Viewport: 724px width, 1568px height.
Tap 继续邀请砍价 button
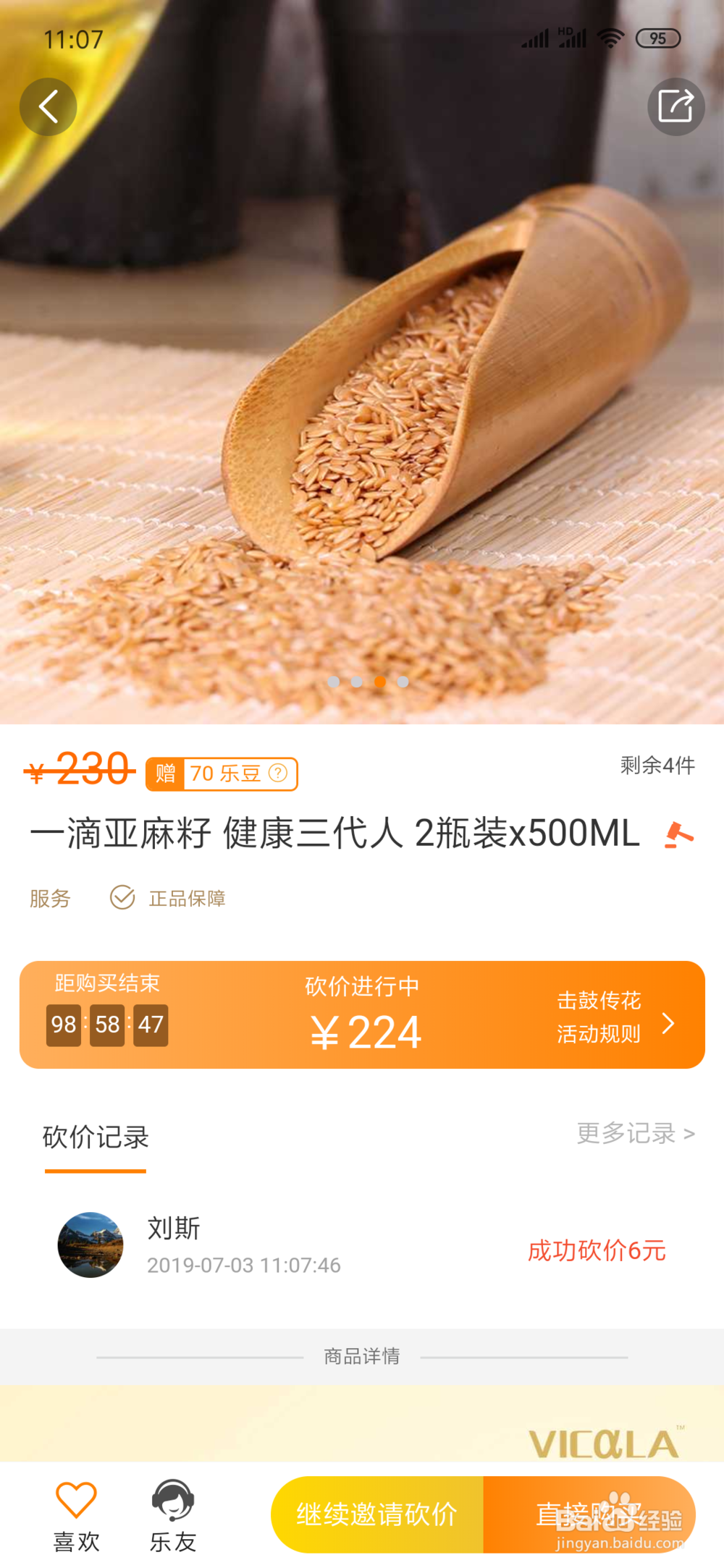tap(377, 1514)
